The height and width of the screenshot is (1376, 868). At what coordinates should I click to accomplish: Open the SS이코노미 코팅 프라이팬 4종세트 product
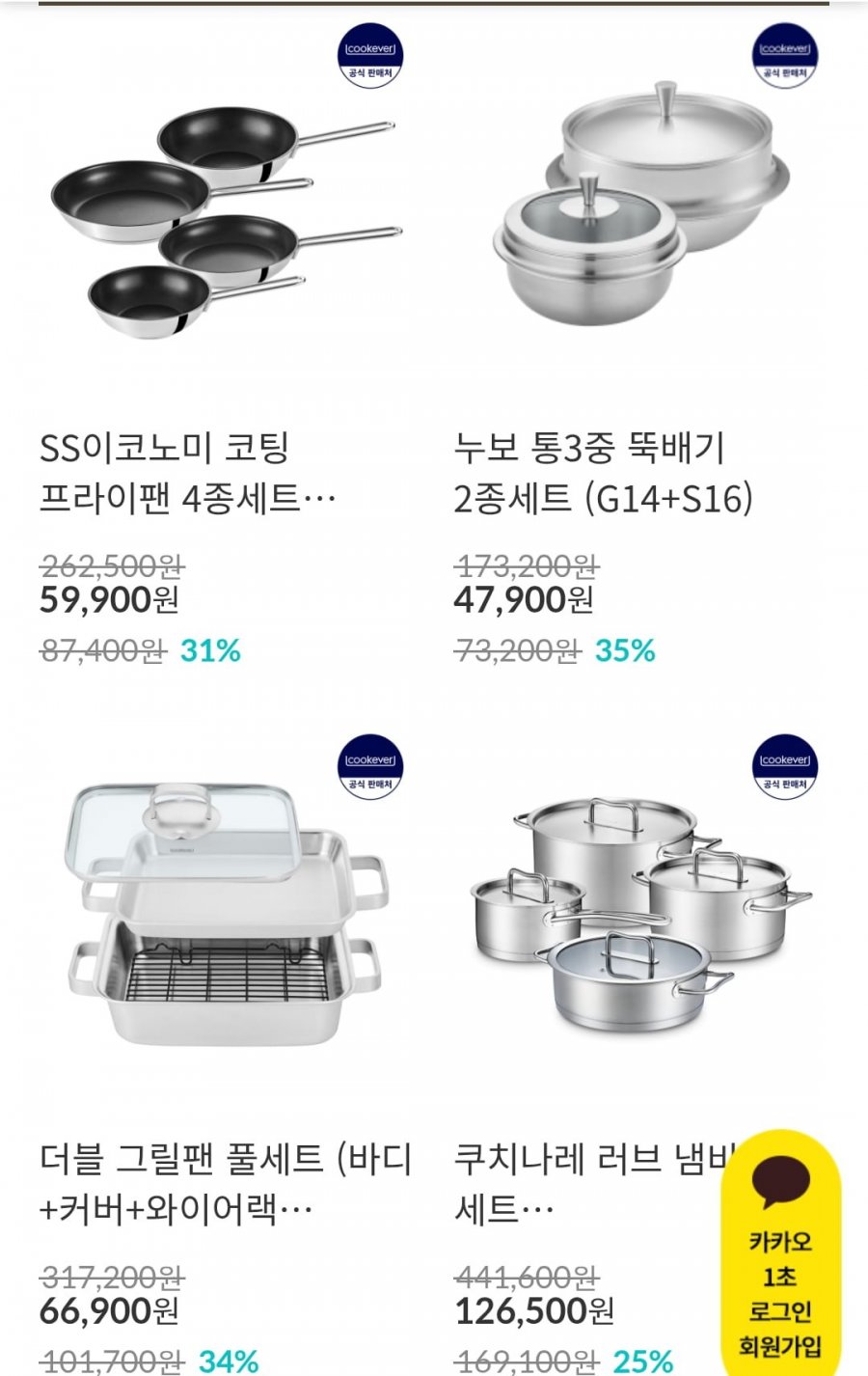222,222
